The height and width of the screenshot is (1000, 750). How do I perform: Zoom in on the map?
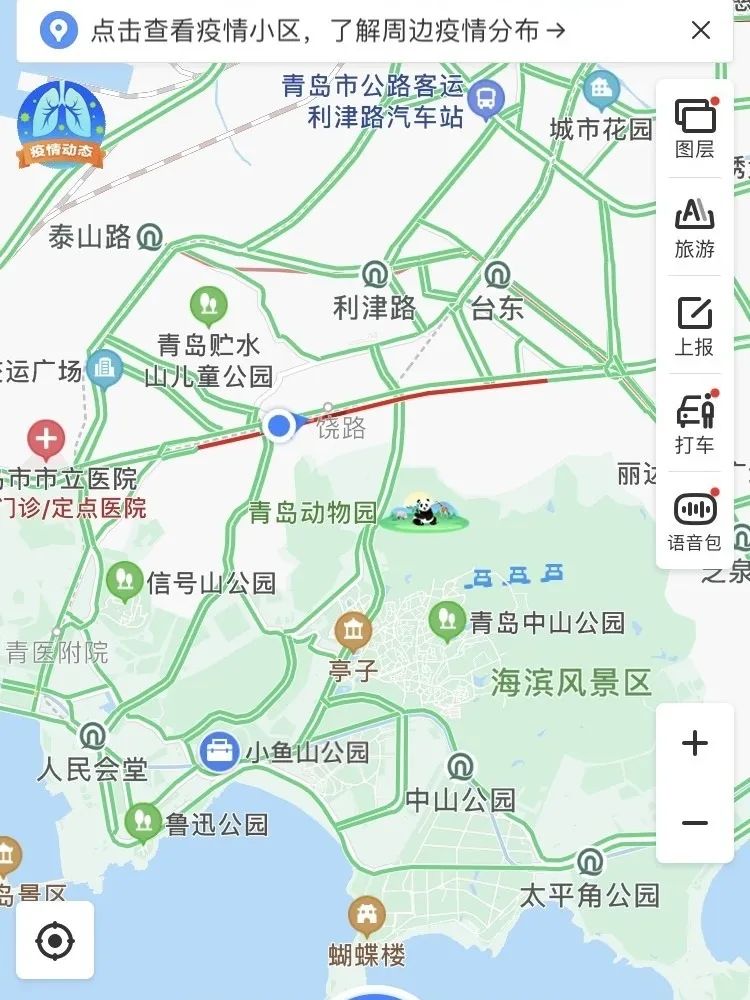(694, 743)
